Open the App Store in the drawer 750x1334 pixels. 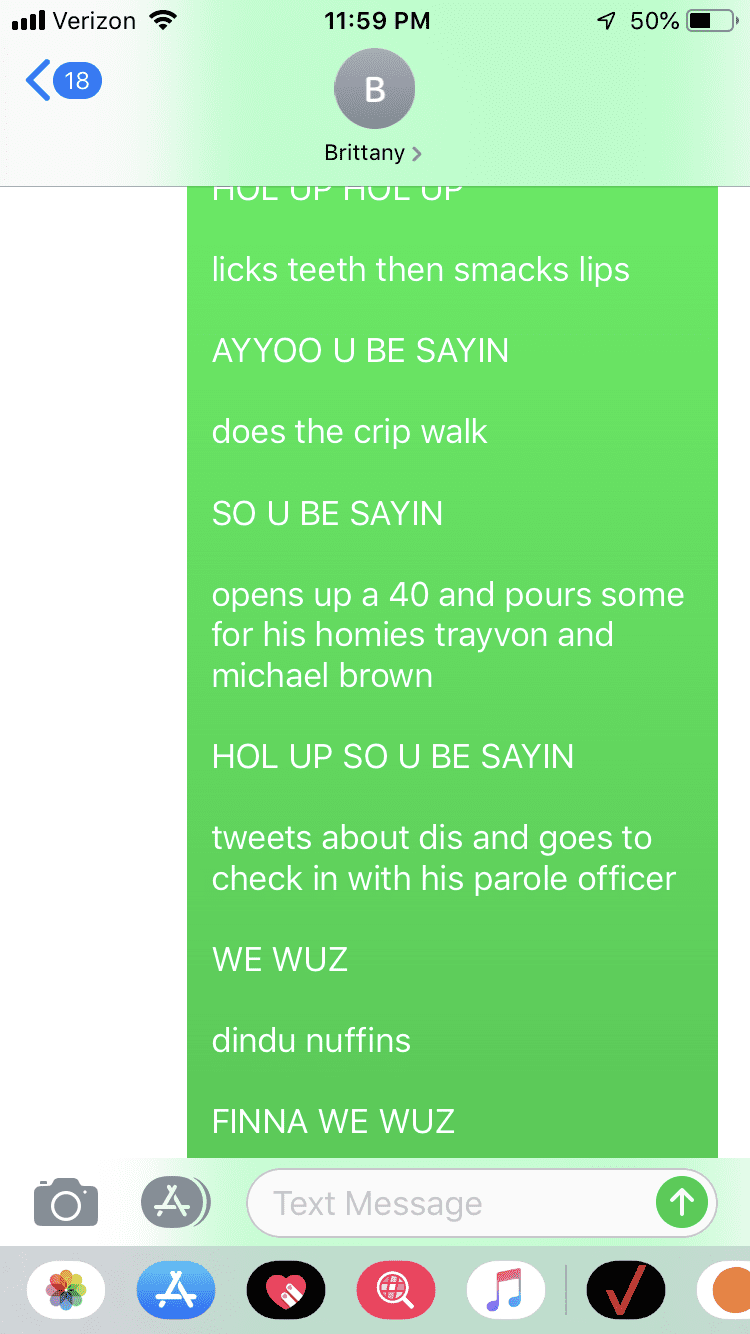(x=176, y=1289)
